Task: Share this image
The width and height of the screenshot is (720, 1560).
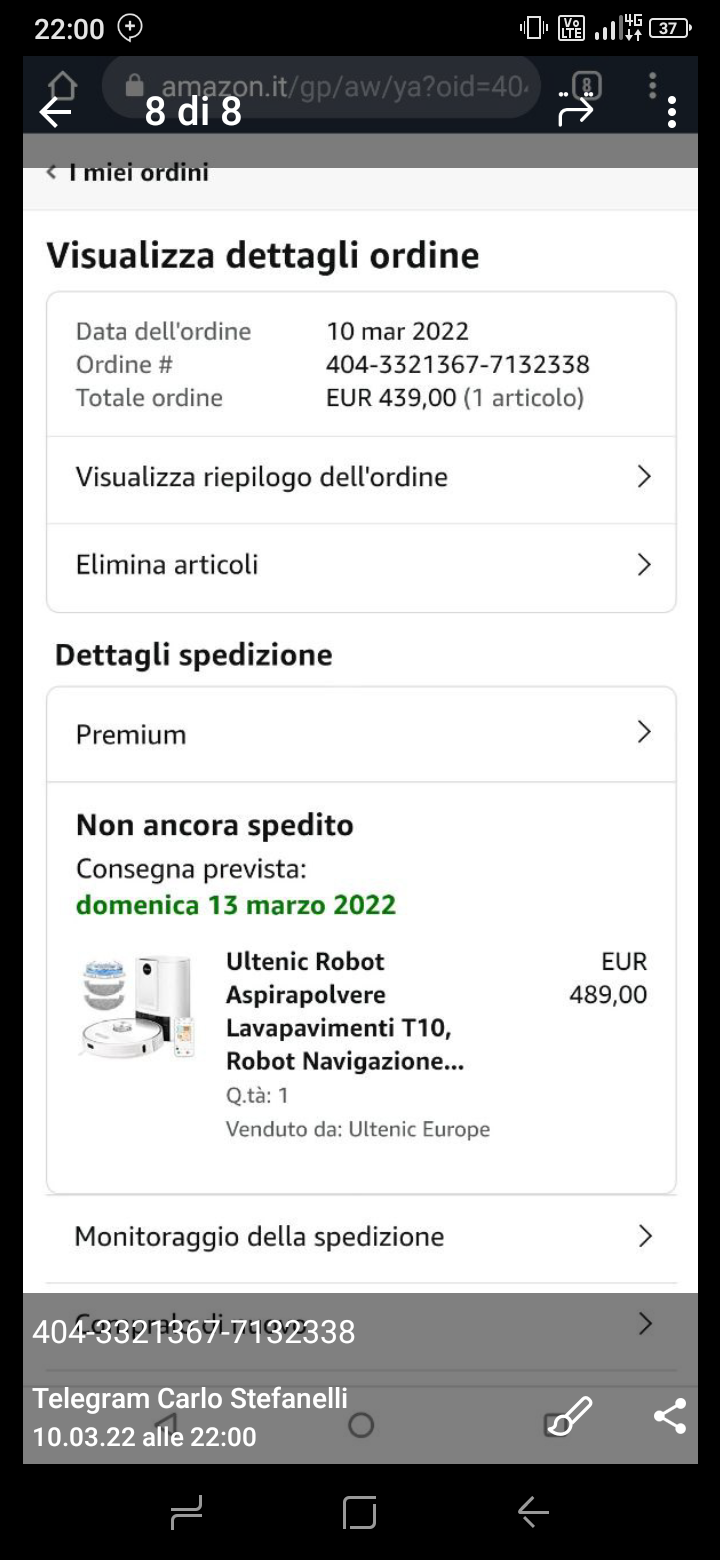Action: [669, 1416]
